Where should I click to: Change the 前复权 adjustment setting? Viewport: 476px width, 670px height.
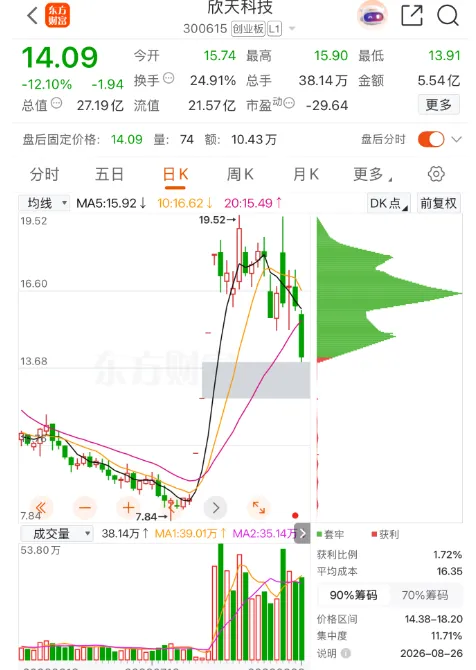(x=438, y=203)
